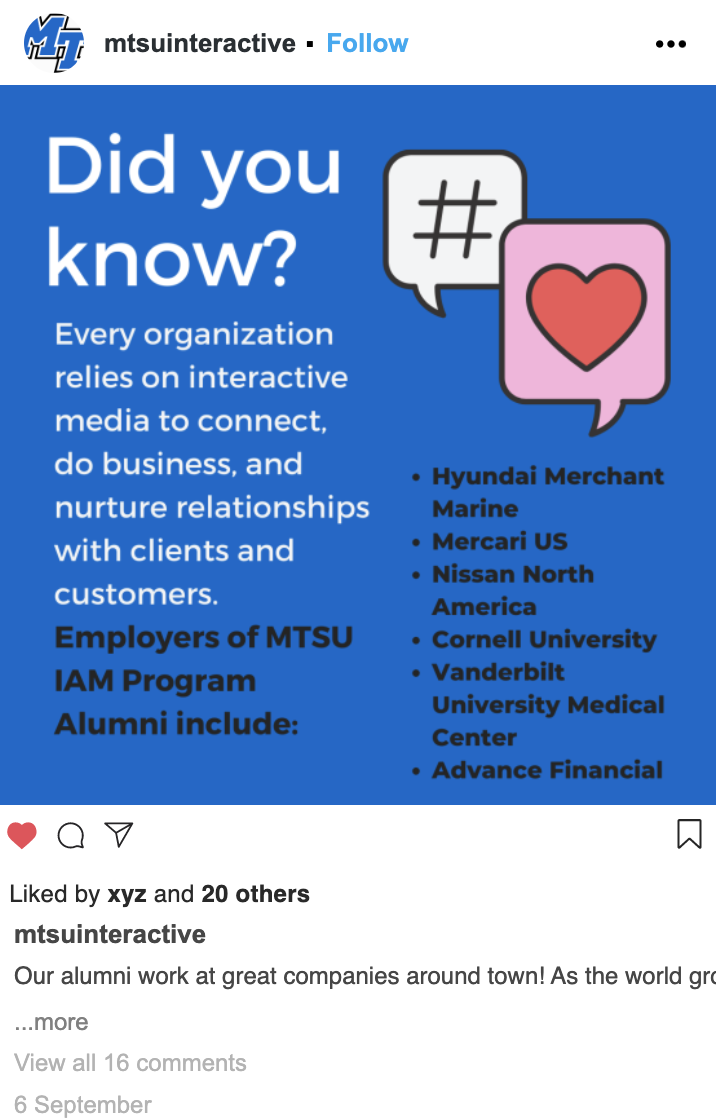Follow the mtsuinteractive account
The image size is (716, 1120).
pyautogui.click(x=367, y=44)
